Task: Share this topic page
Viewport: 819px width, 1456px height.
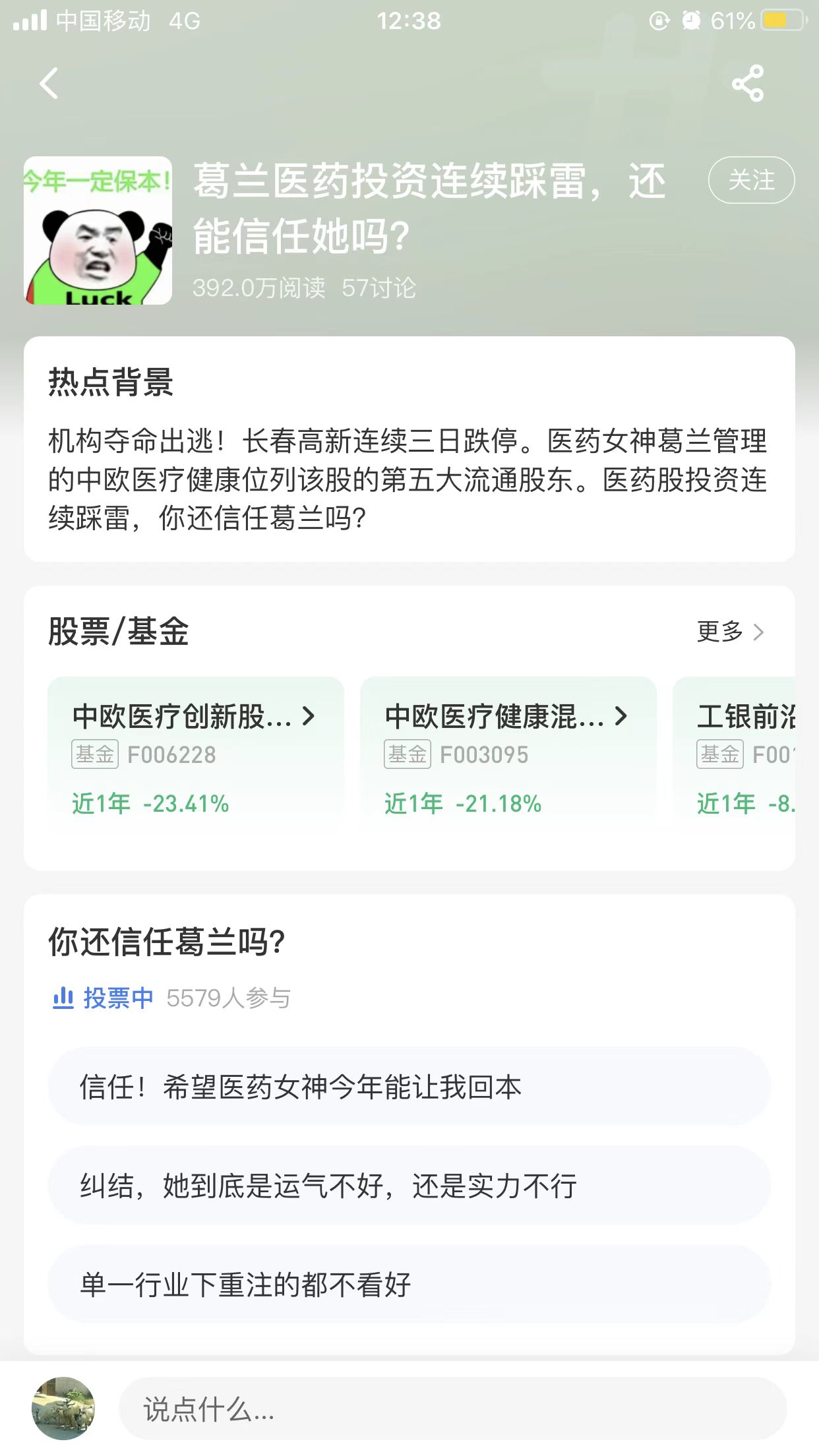Action: [747, 84]
